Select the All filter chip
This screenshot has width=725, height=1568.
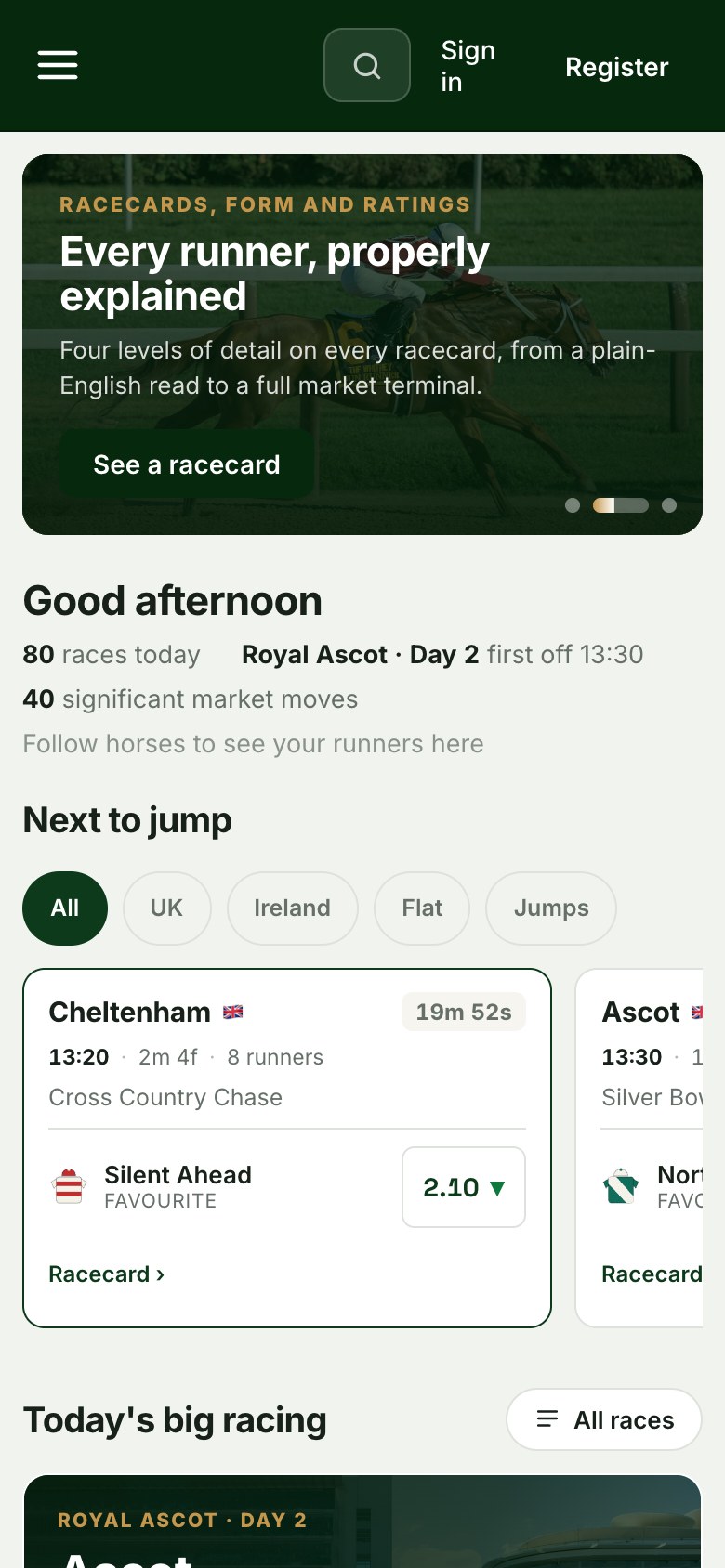(65, 908)
